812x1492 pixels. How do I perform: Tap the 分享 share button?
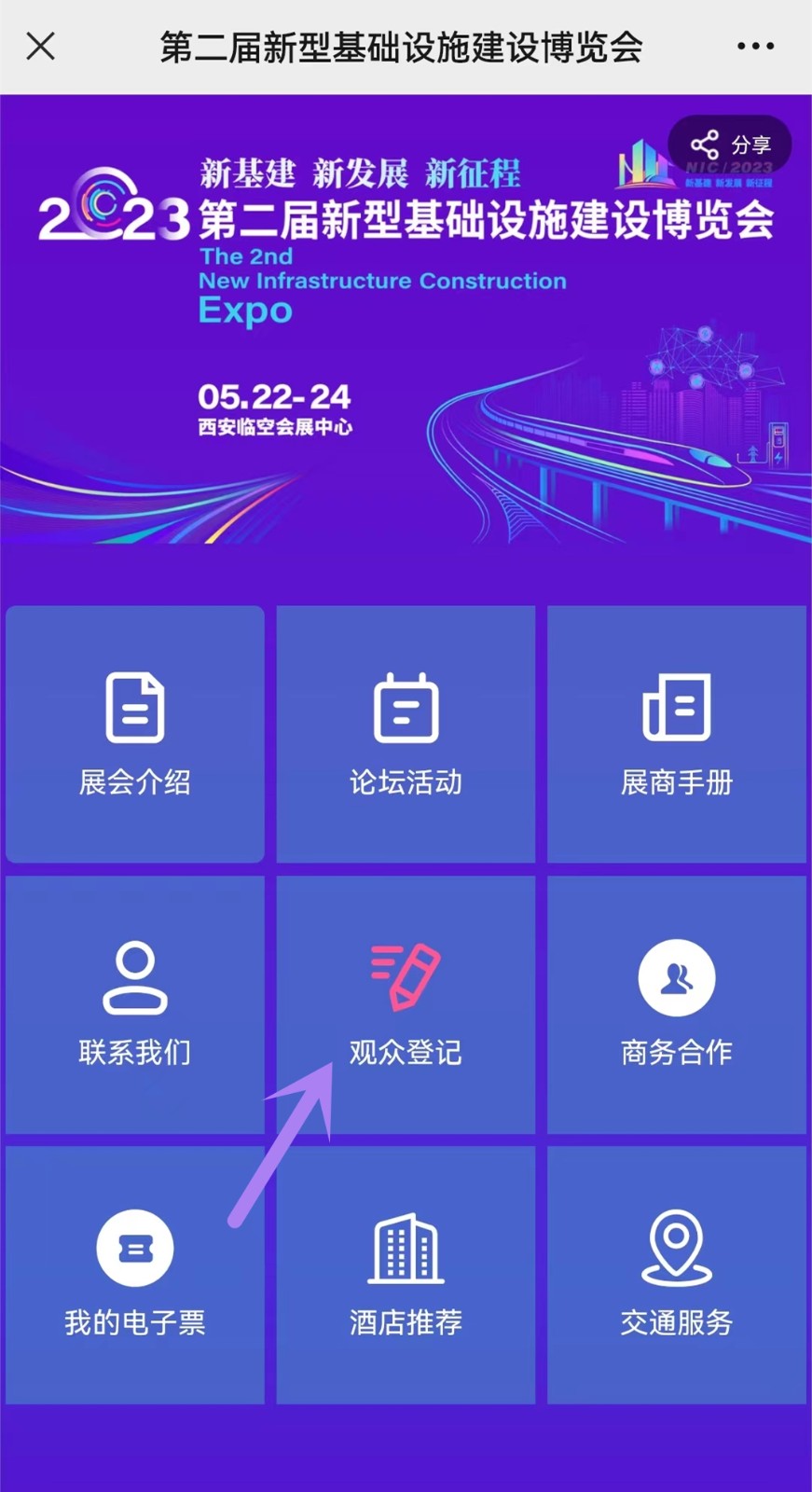tap(730, 145)
